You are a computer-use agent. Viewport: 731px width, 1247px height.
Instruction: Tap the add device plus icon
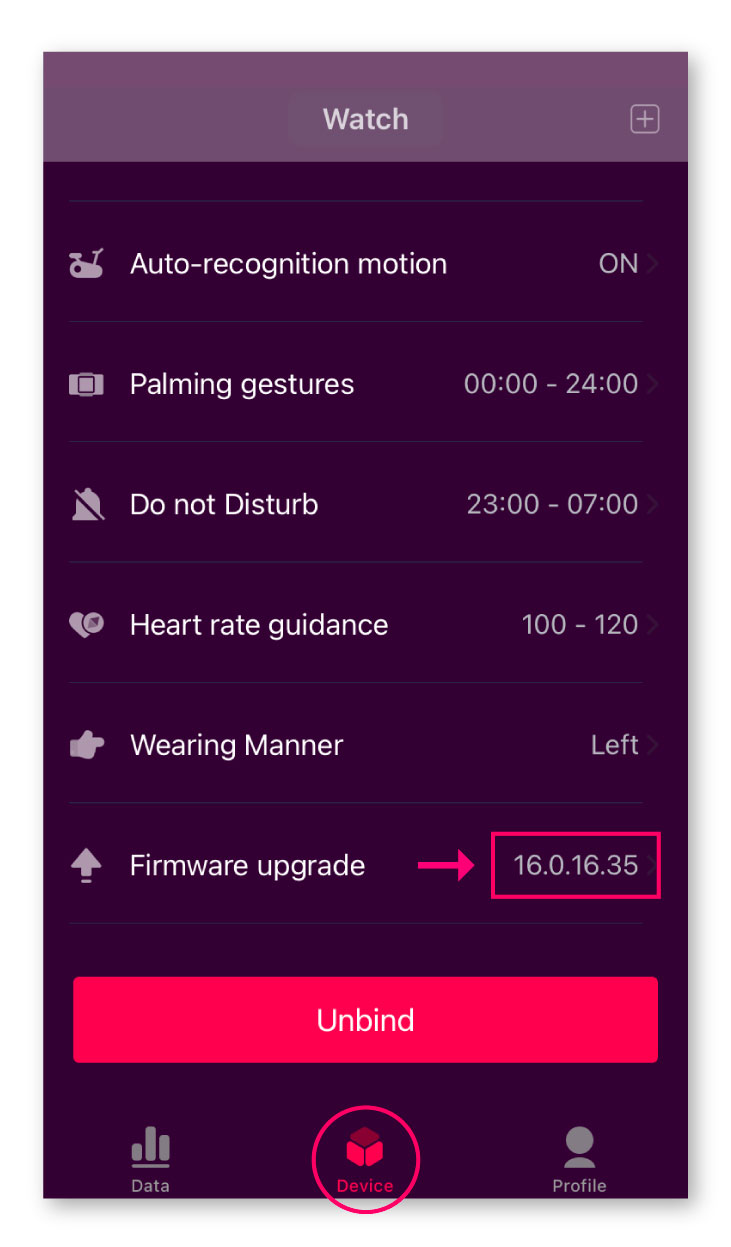coord(644,120)
